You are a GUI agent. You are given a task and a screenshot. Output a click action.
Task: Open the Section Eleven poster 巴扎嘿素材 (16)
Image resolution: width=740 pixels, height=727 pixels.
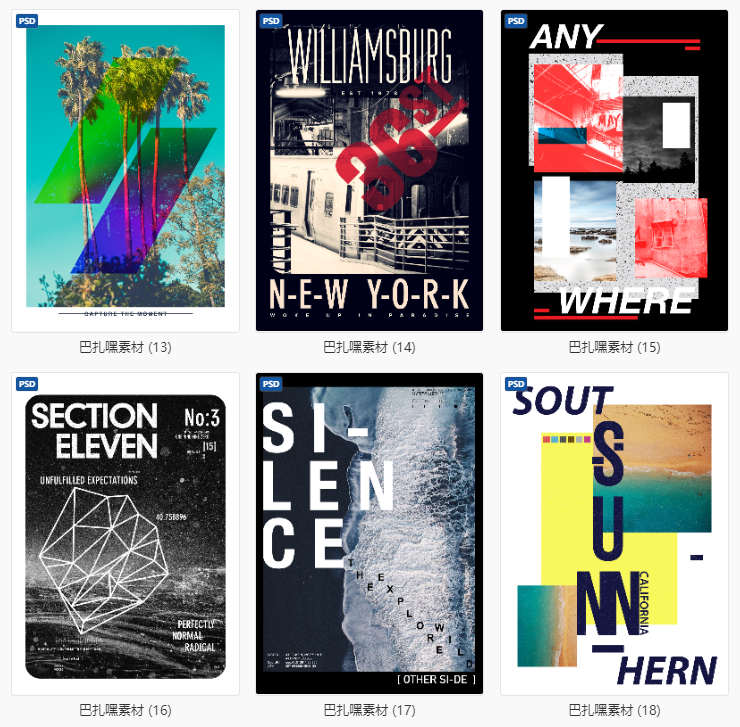(125, 534)
